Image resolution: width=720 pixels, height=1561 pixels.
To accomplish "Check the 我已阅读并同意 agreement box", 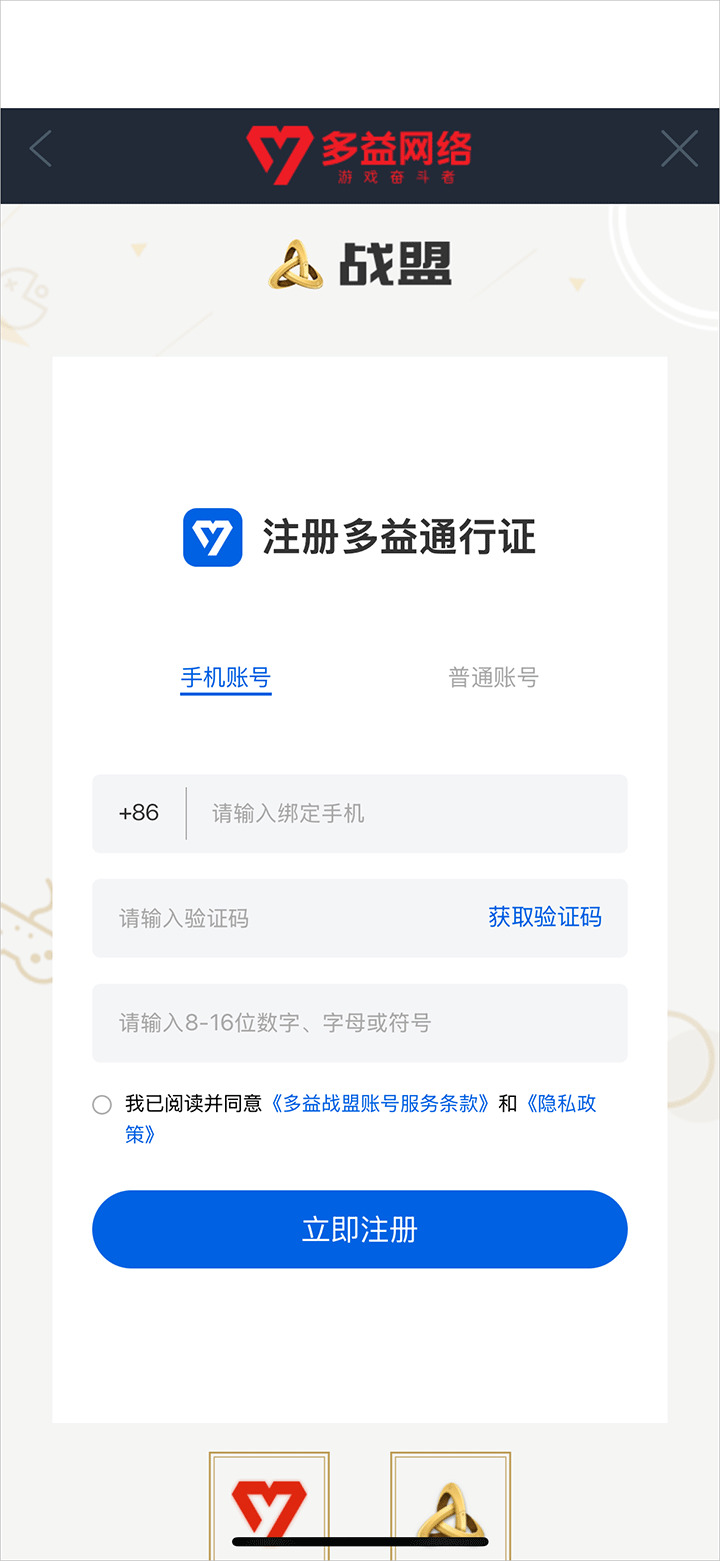I will (102, 1105).
